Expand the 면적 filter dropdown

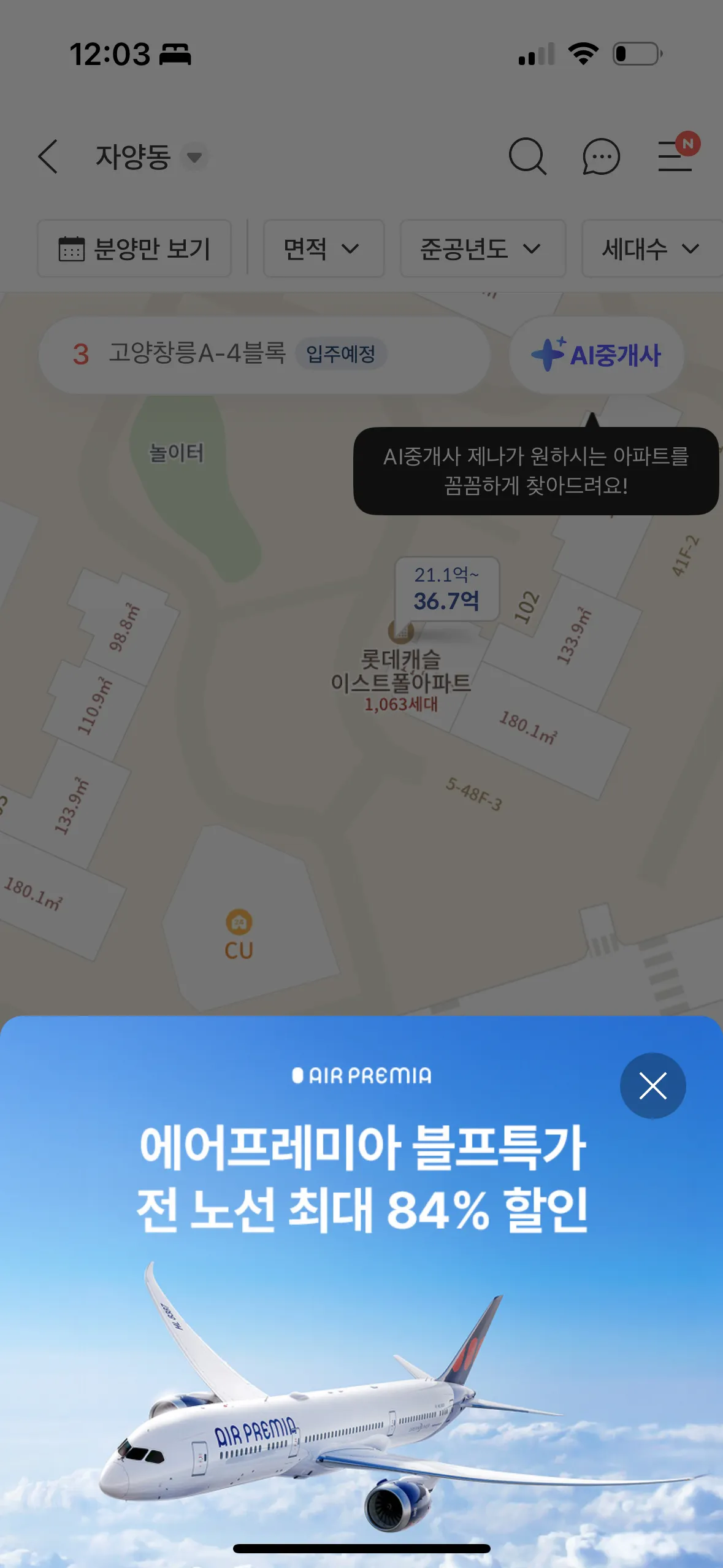323,248
